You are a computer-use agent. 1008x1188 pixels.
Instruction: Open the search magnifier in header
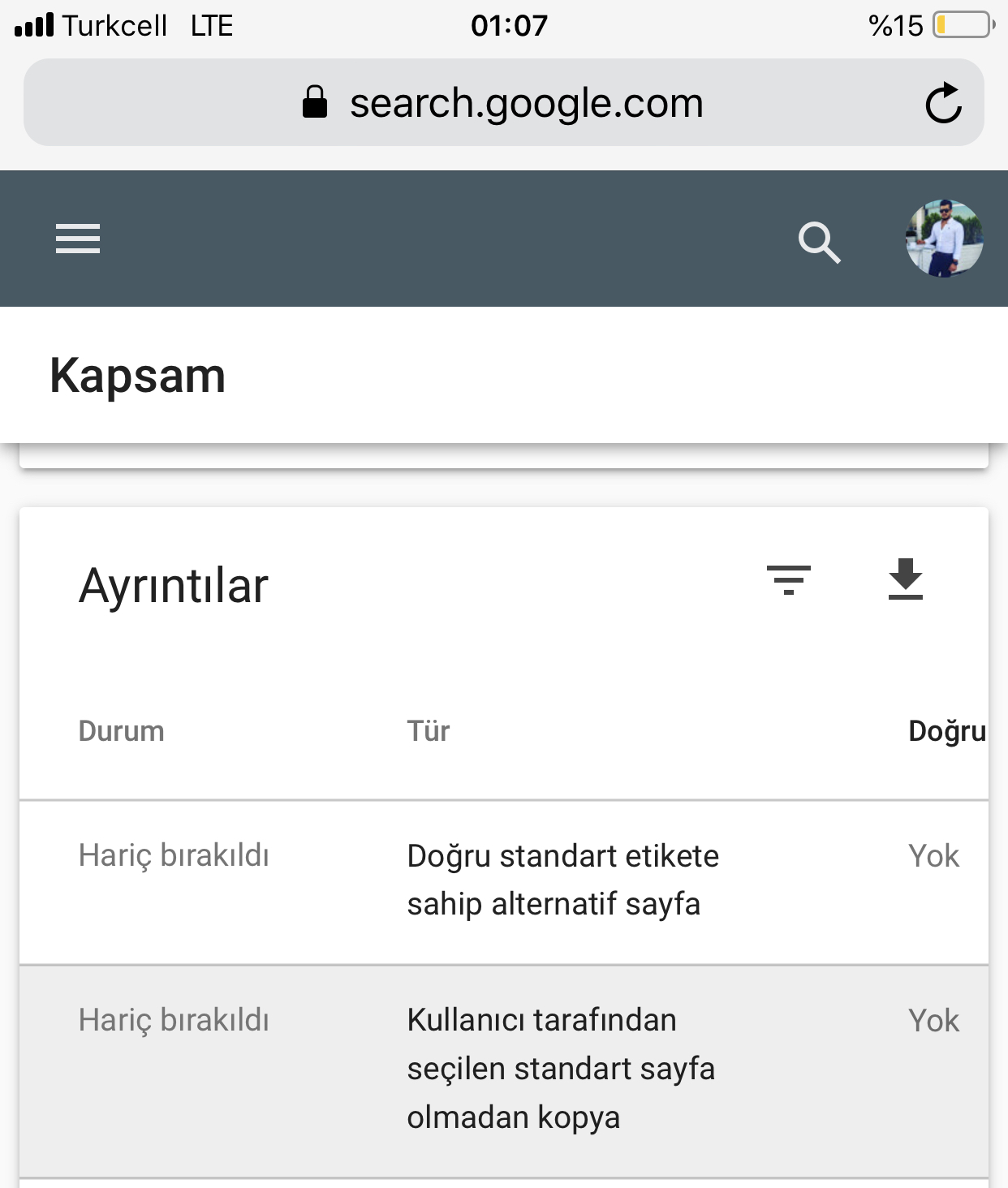coord(819,241)
